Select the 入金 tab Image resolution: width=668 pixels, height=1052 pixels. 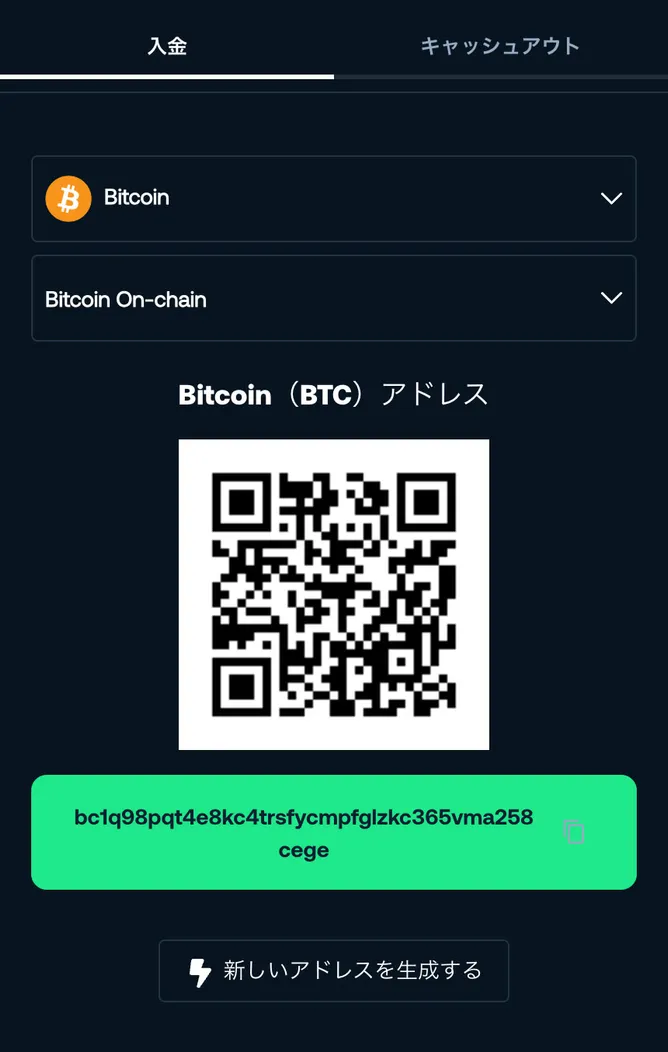167,46
